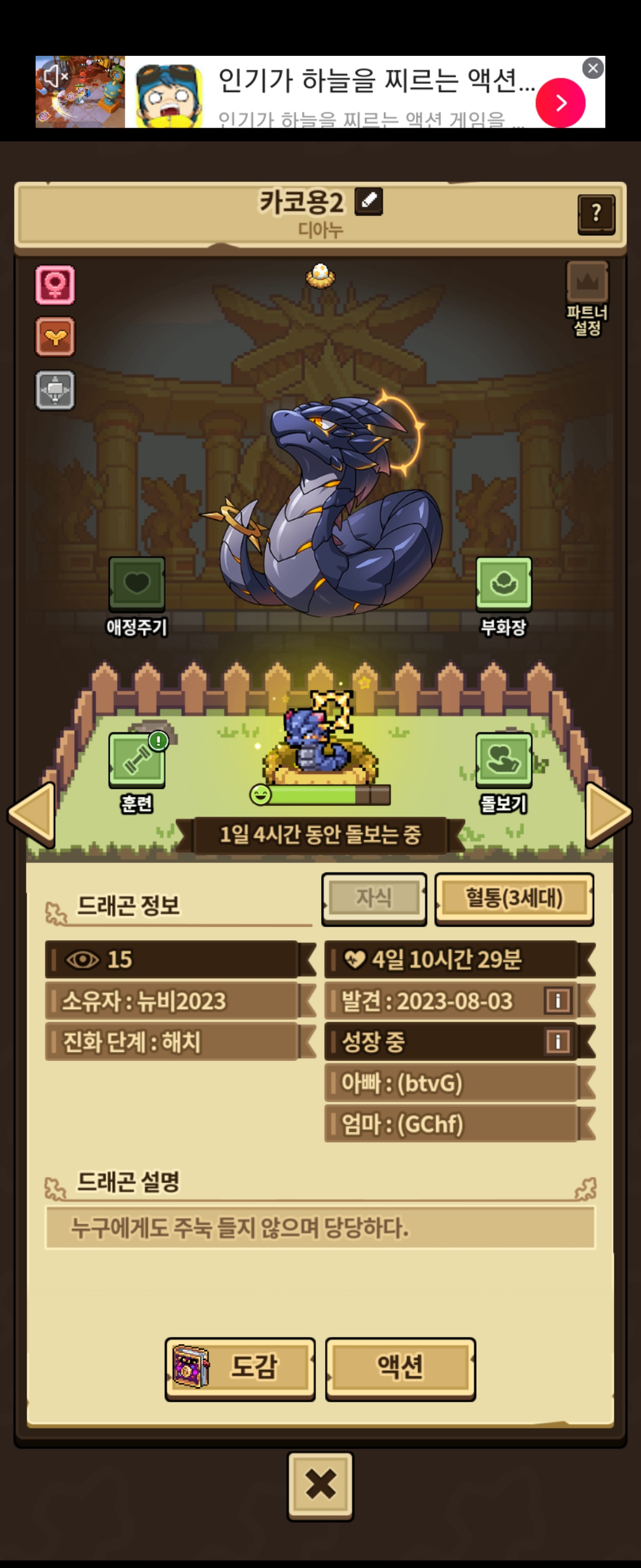The image size is (641, 1568).
Task: Show info for 발견 date 2023-08-03
Action: tap(558, 1000)
